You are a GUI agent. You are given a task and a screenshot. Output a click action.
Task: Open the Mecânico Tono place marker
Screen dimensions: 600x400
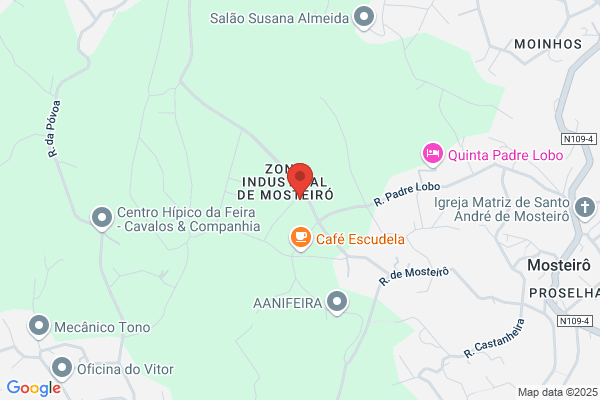pos(39,327)
